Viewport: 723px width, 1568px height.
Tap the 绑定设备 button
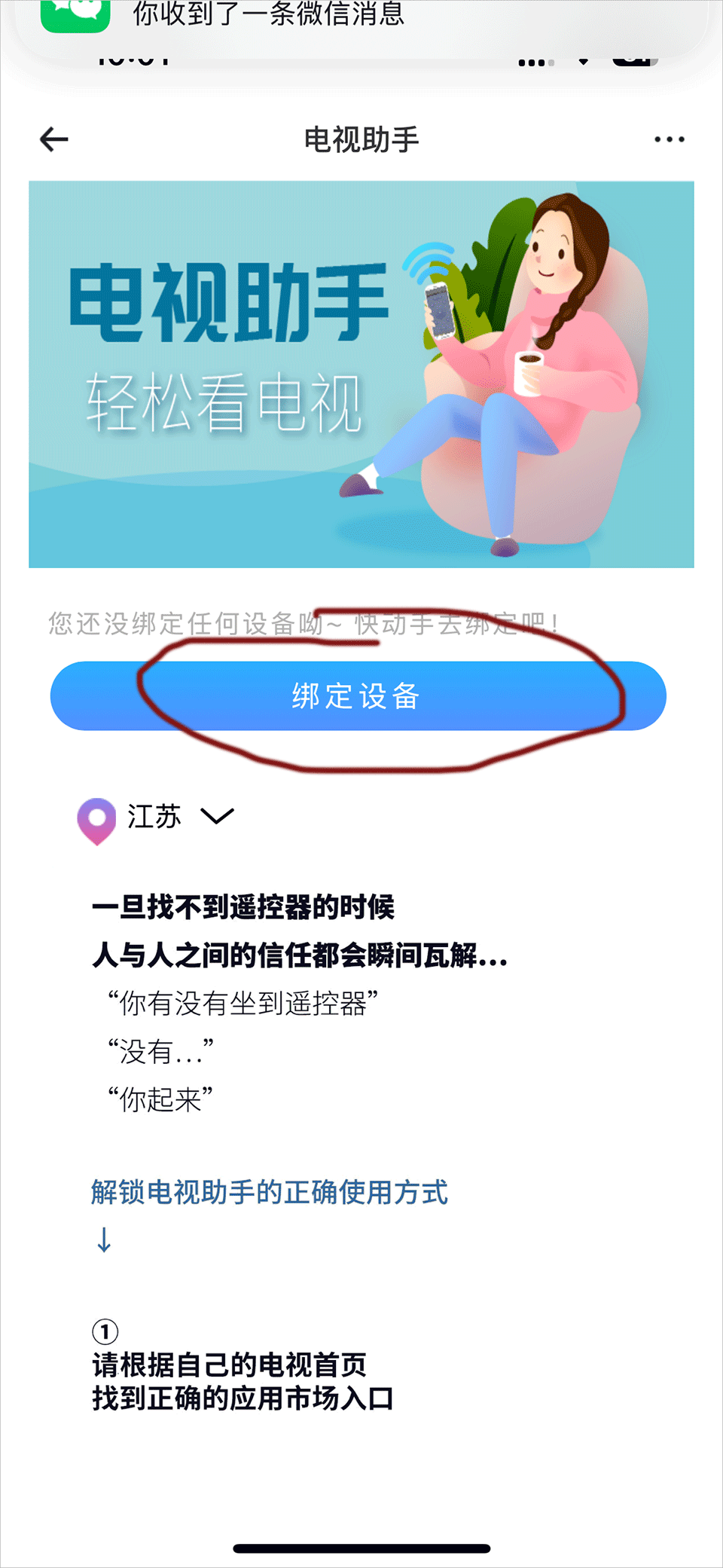point(358,695)
